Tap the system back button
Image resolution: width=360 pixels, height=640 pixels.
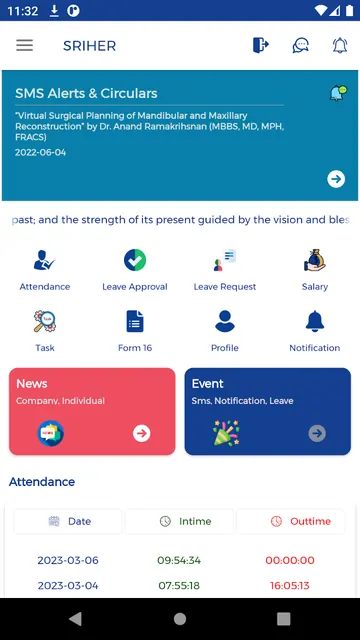(x=75, y=619)
